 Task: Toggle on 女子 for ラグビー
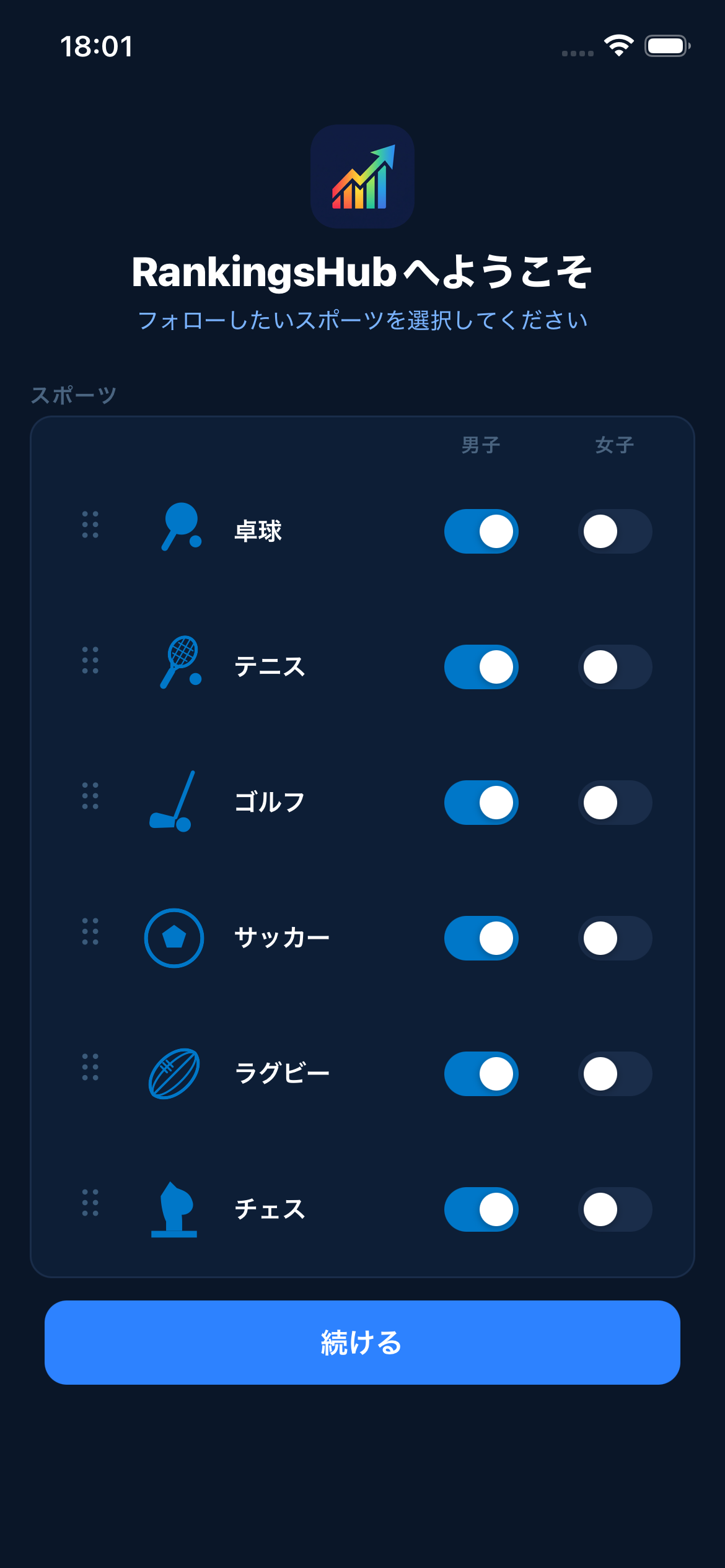(615, 1074)
